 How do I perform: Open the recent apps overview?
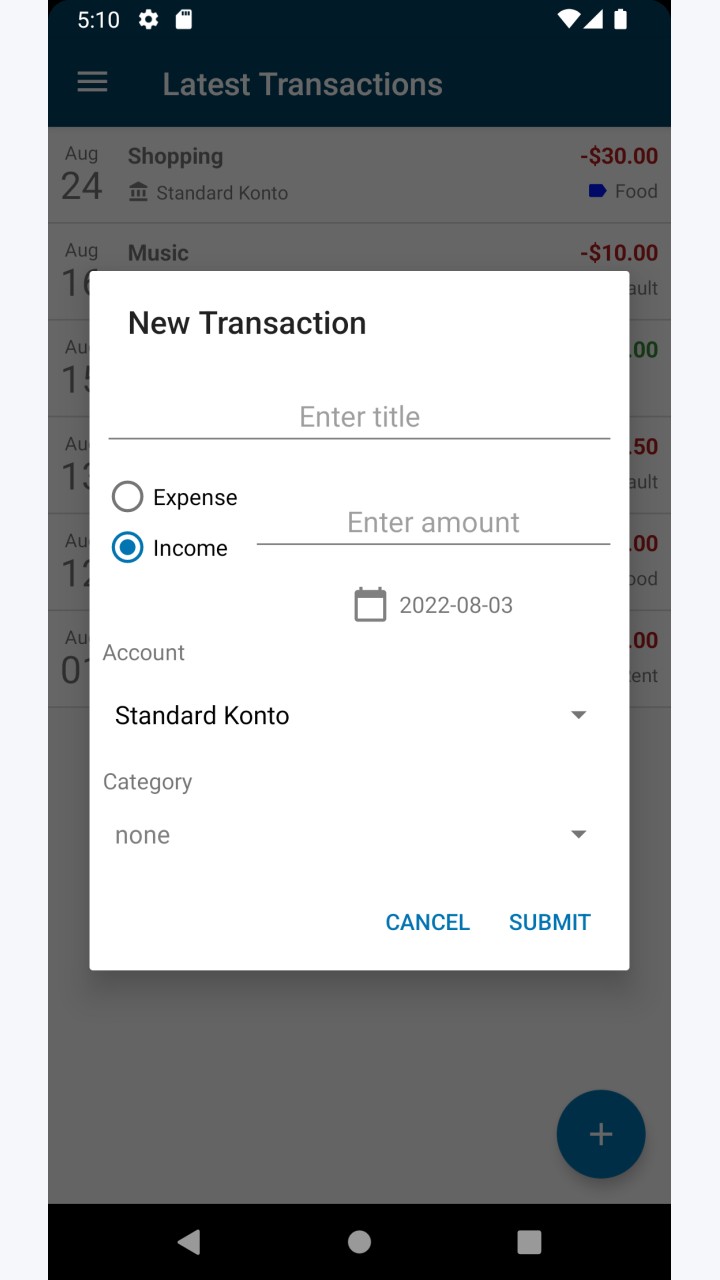tap(529, 1242)
